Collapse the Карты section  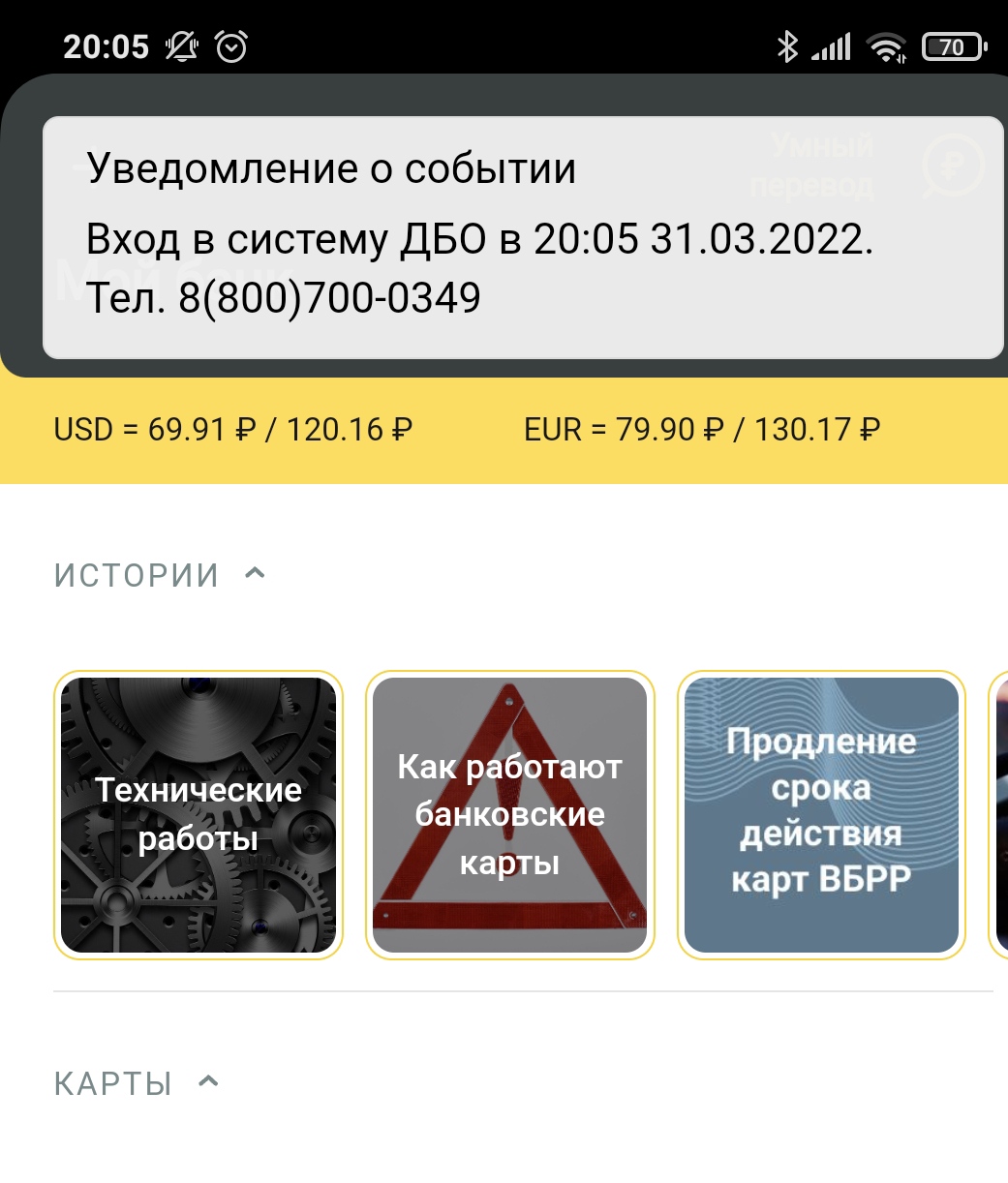click(x=208, y=1082)
